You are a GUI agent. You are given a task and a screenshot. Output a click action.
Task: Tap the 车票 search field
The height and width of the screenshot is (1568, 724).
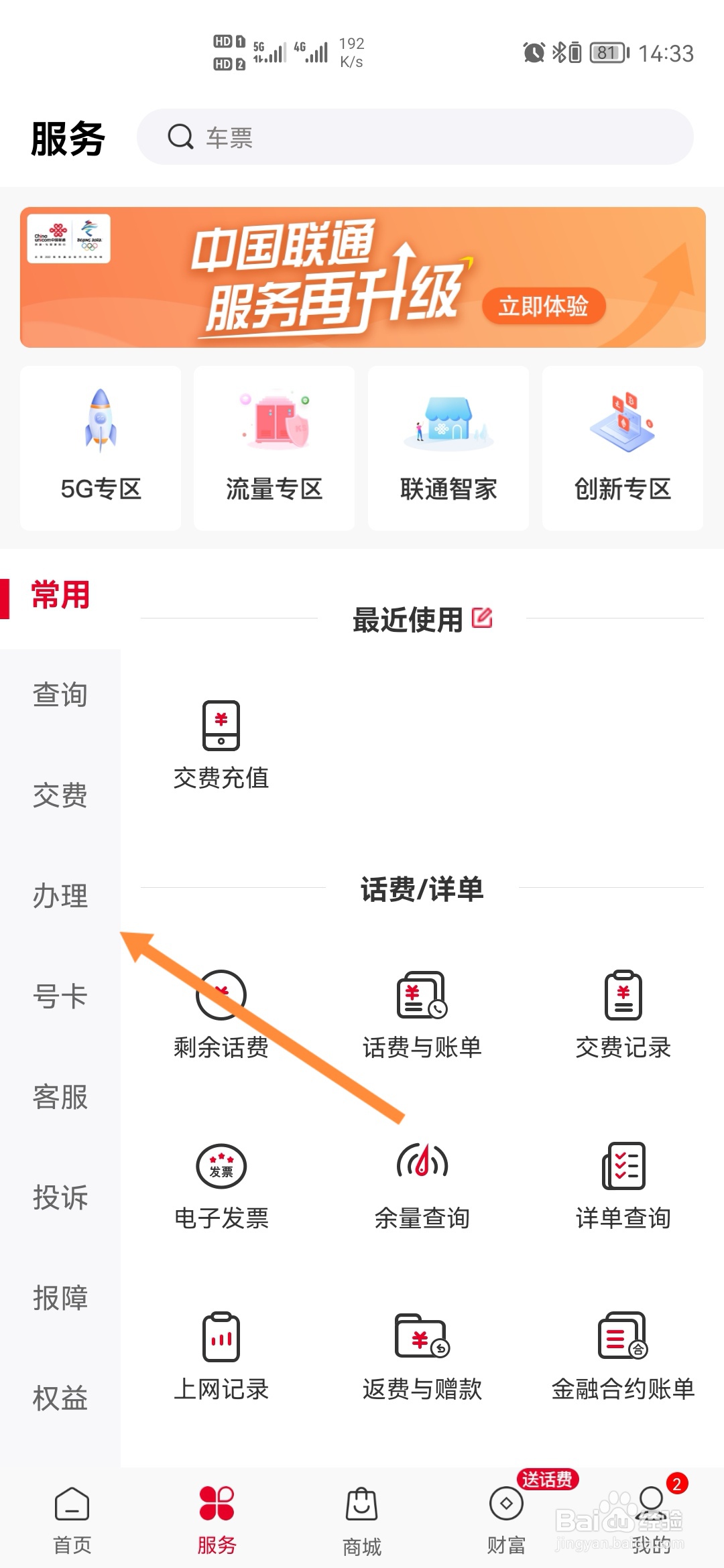(x=416, y=137)
